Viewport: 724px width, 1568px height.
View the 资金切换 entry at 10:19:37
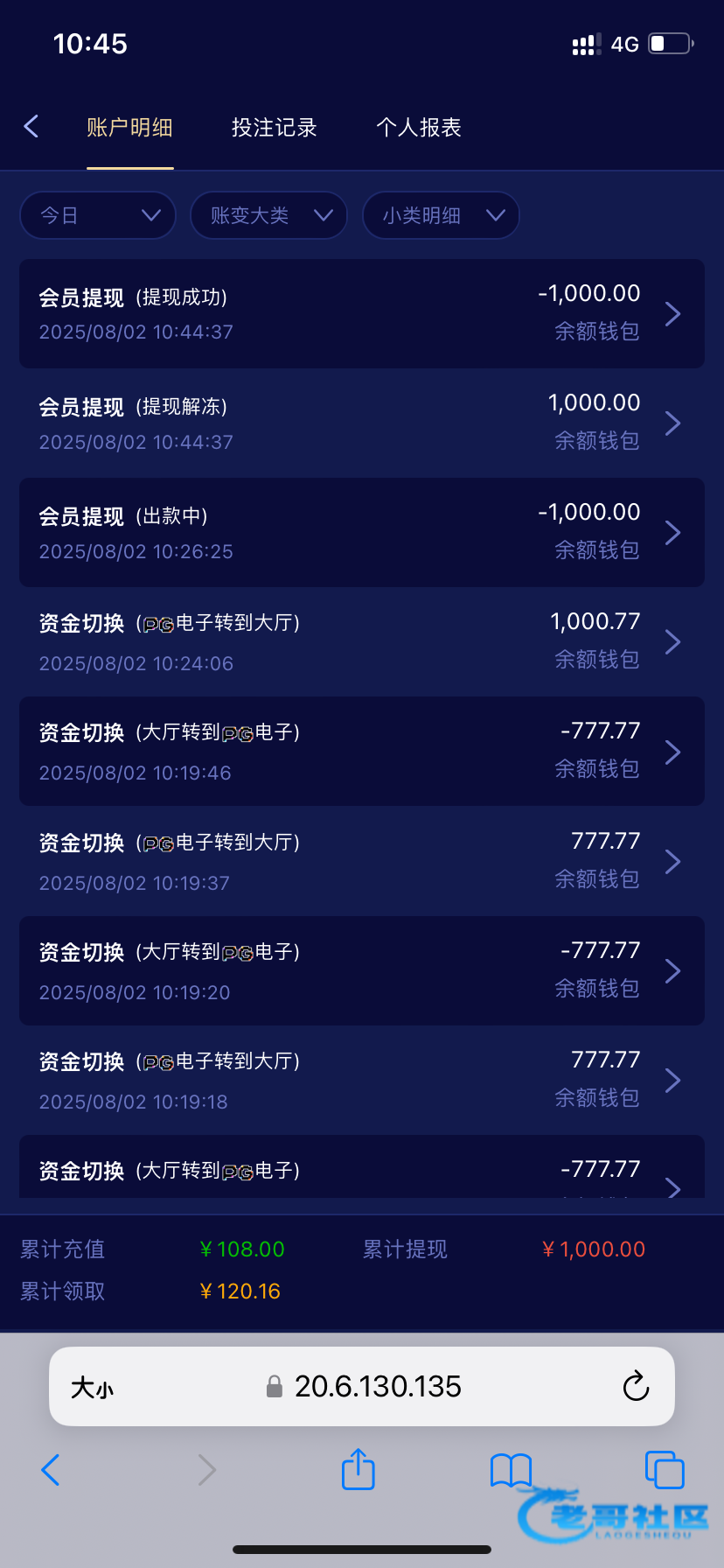(362, 861)
